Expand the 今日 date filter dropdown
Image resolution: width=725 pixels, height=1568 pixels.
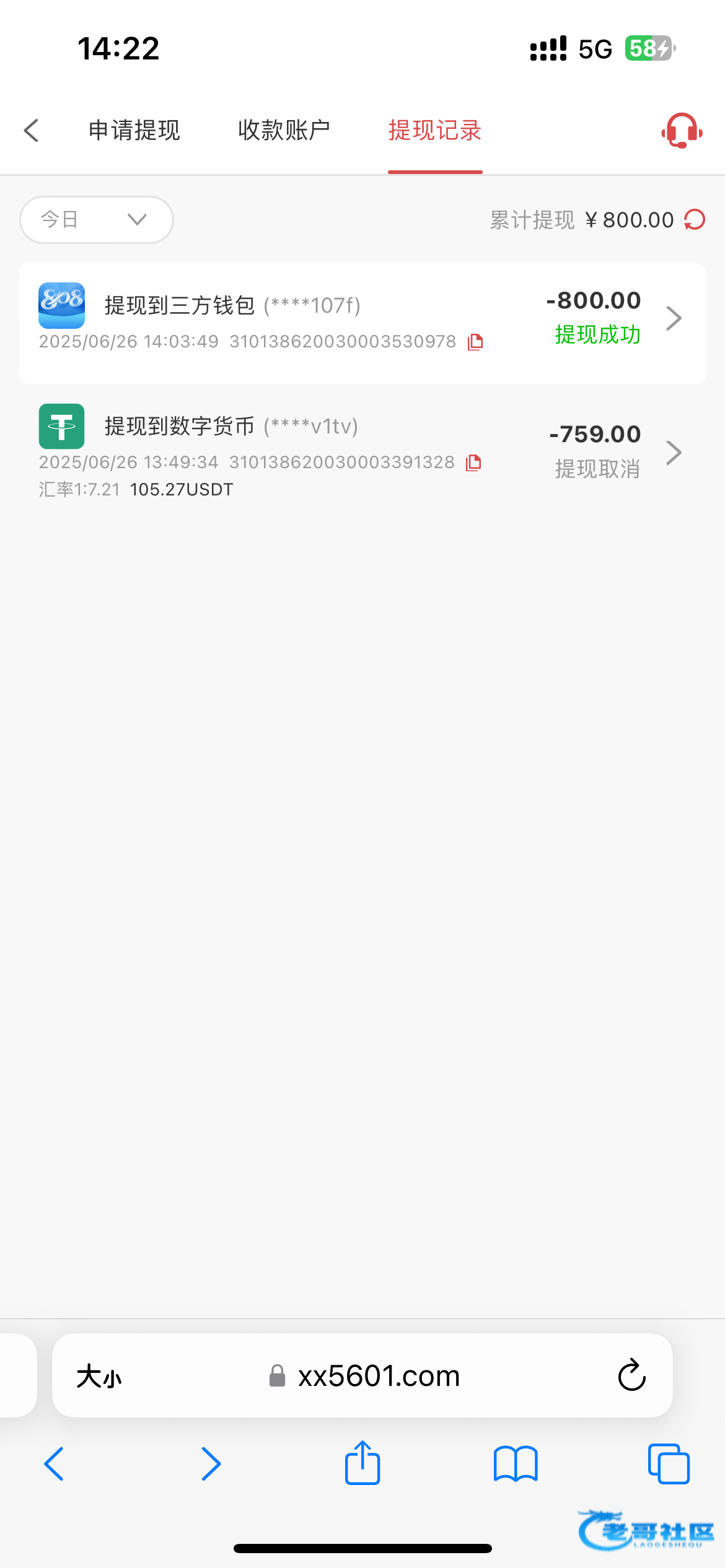point(97,220)
